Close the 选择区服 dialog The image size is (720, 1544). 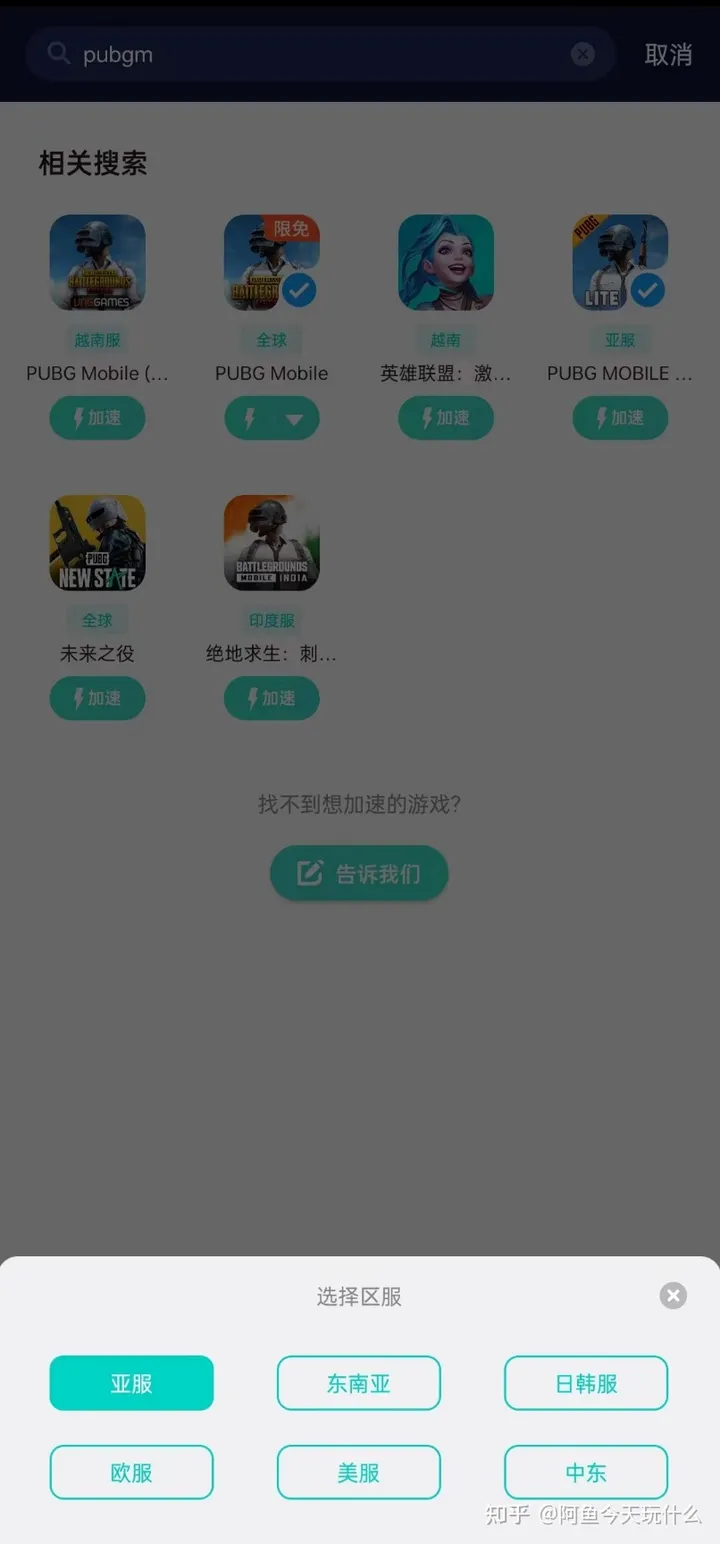pos(673,1296)
